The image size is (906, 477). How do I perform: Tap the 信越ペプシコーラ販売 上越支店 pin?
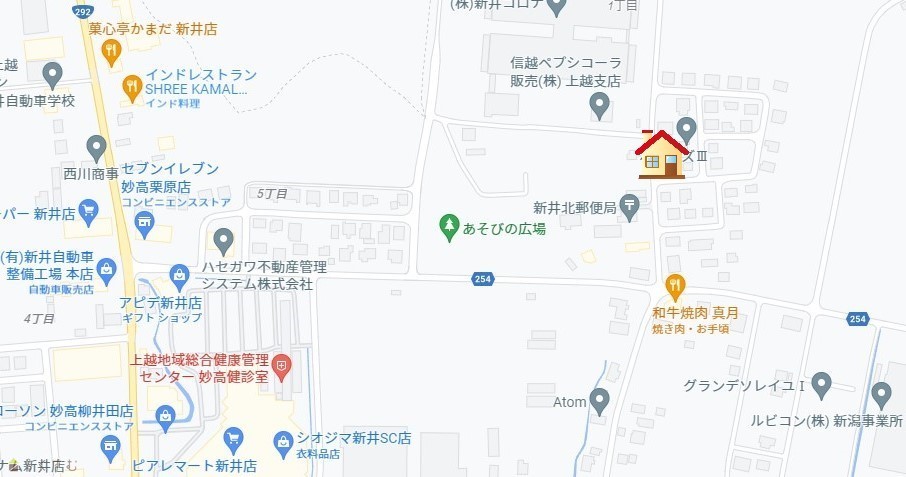coord(599,103)
